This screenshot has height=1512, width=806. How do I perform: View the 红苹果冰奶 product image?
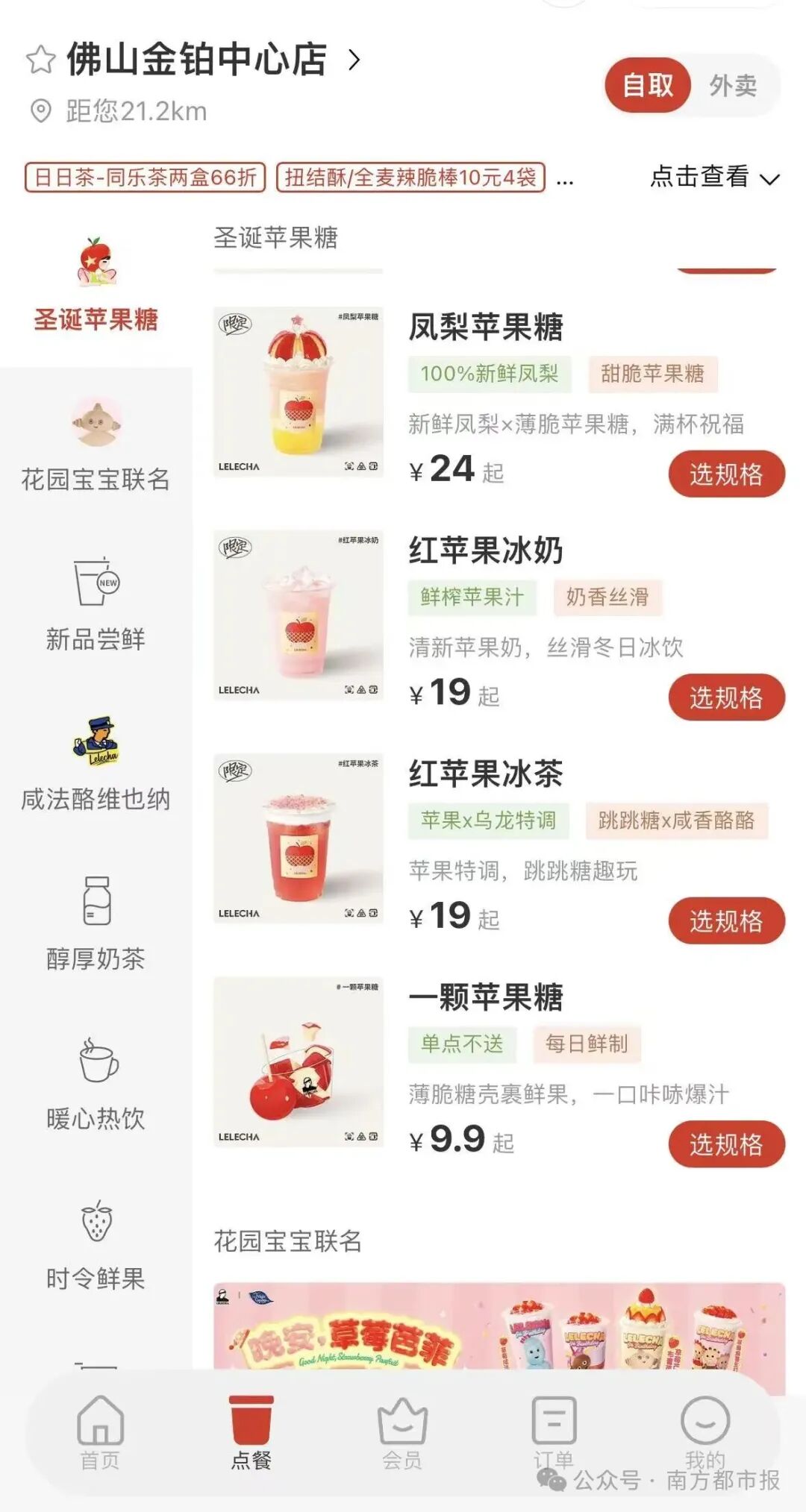point(299,615)
